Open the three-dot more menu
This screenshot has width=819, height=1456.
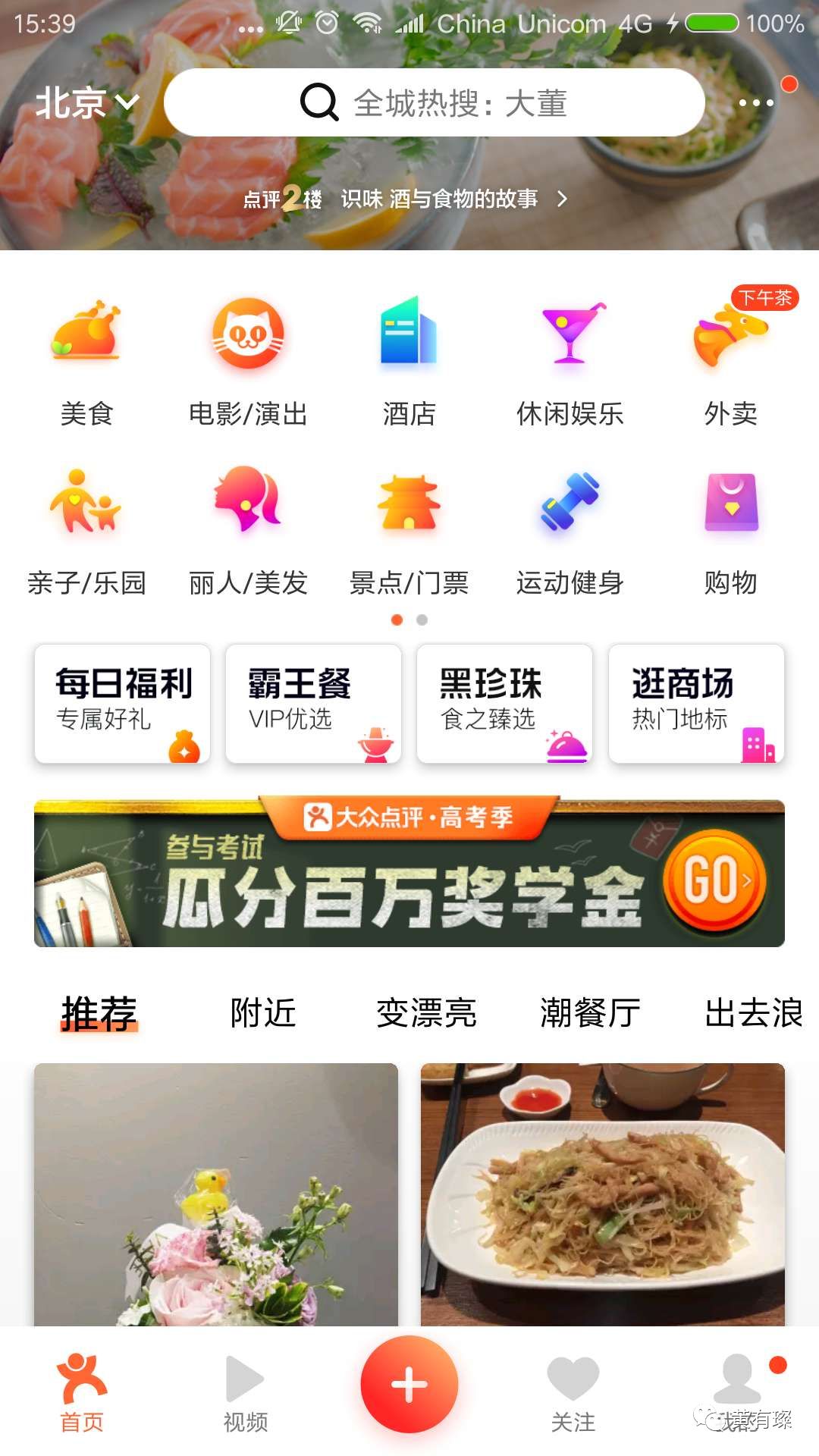point(755,103)
